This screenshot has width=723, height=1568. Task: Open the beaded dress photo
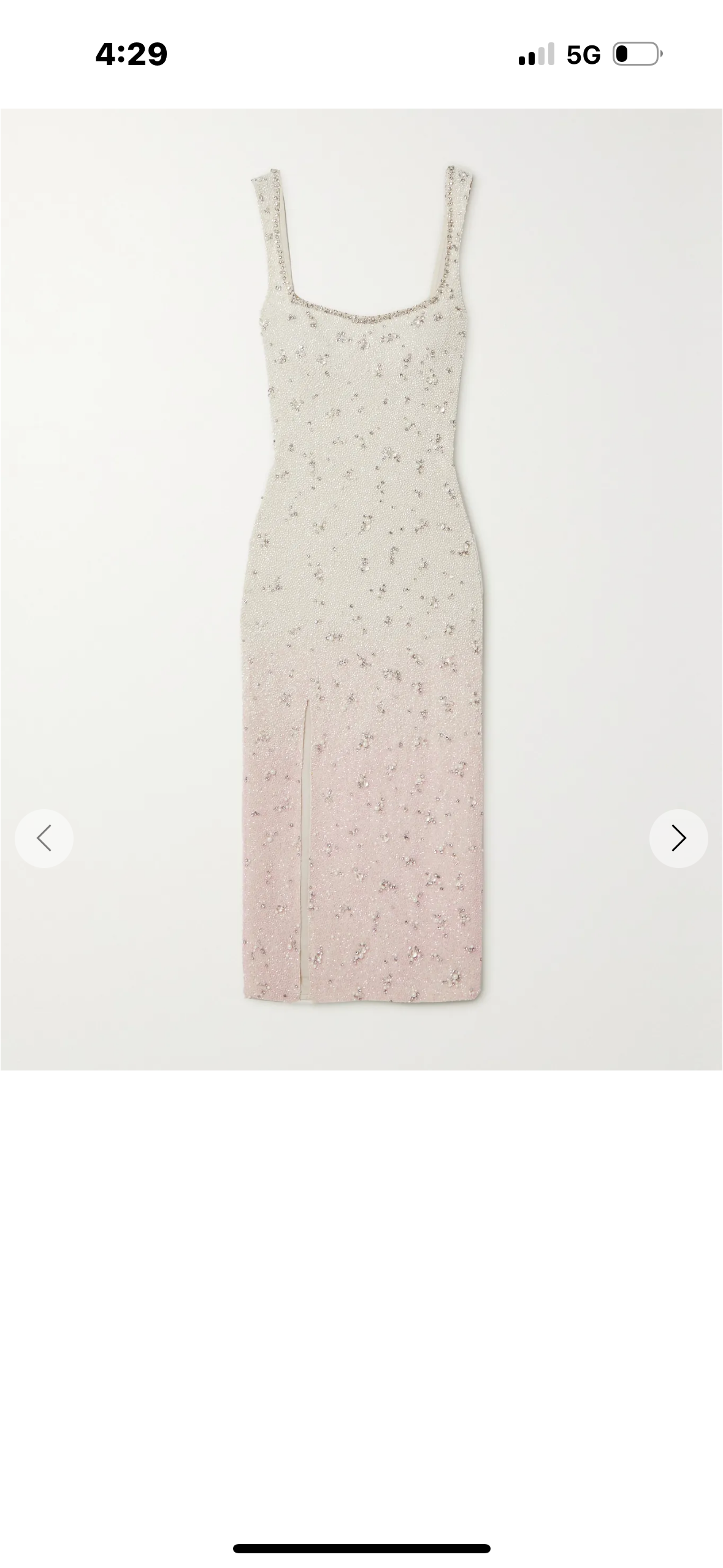(361, 590)
